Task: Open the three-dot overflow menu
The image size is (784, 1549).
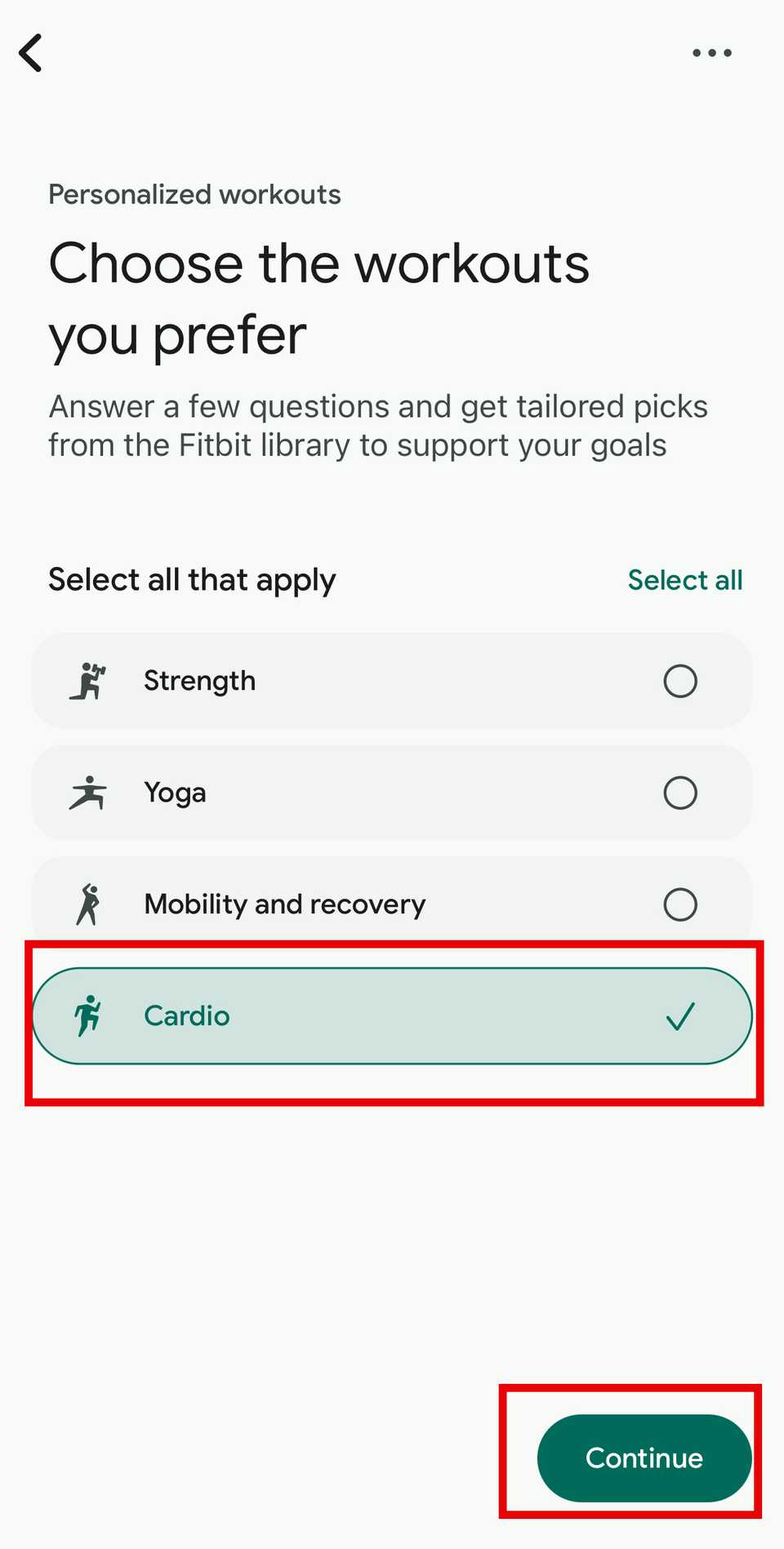Action: pos(711,53)
